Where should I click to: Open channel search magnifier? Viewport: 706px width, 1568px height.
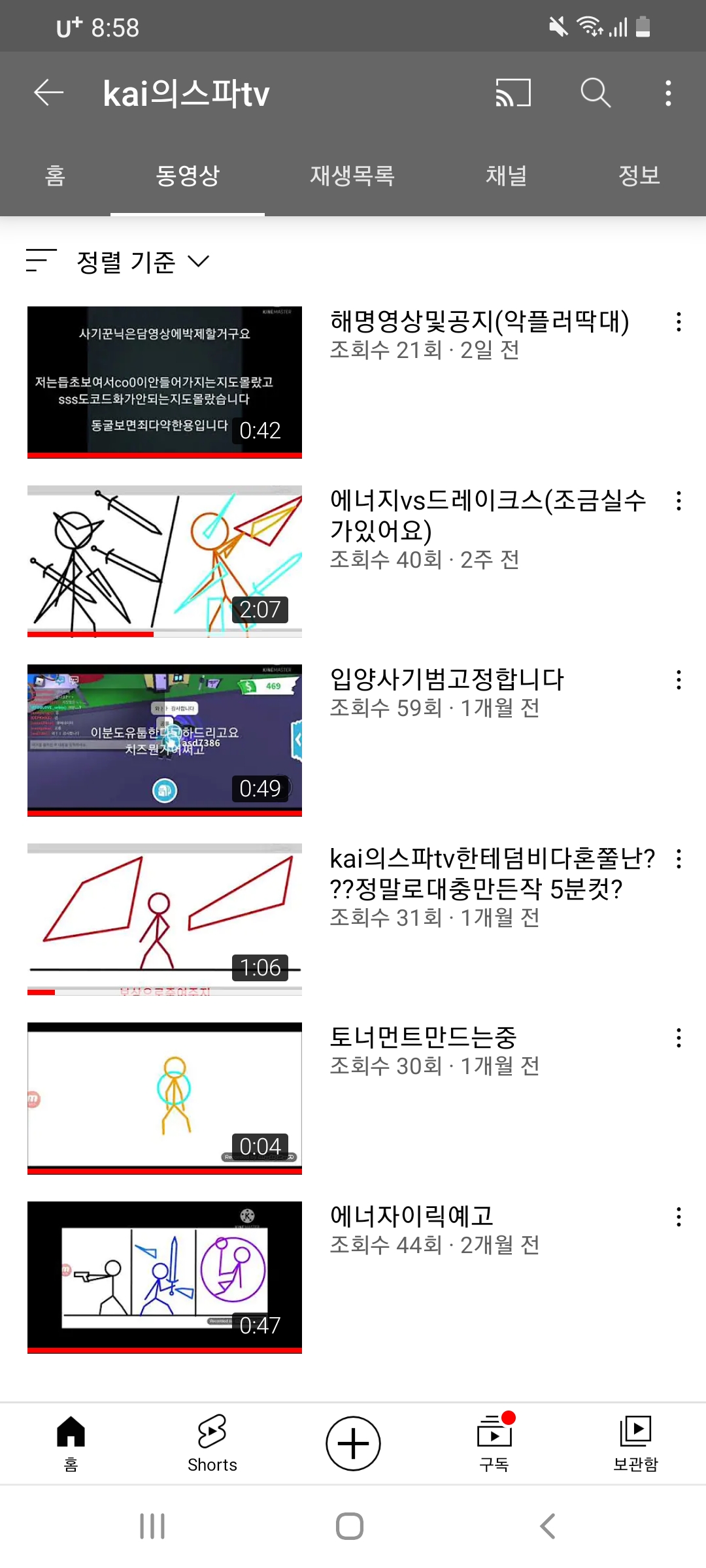coord(596,93)
